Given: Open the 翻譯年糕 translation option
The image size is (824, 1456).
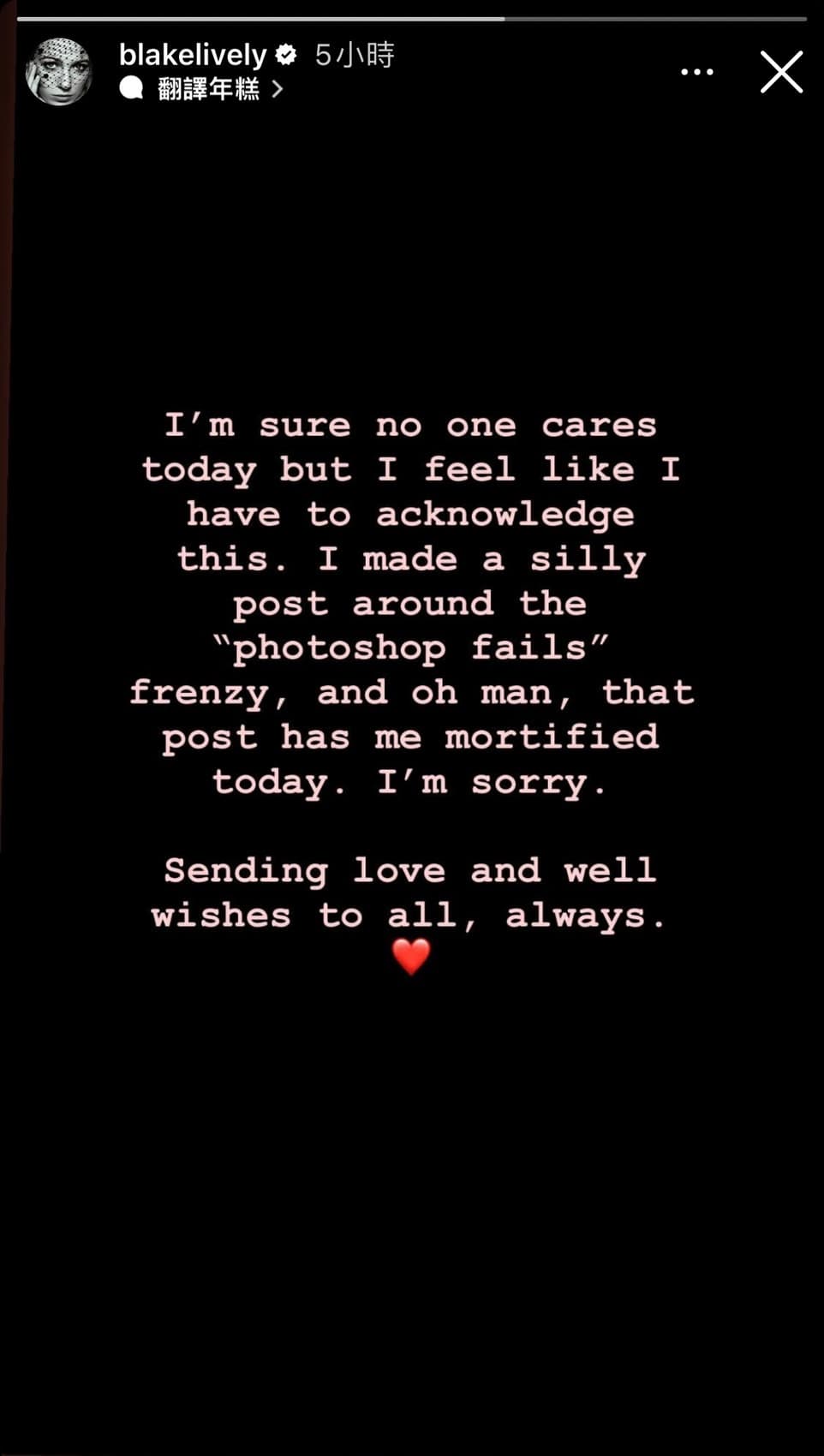Looking at the screenshot, I should (202, 89).
